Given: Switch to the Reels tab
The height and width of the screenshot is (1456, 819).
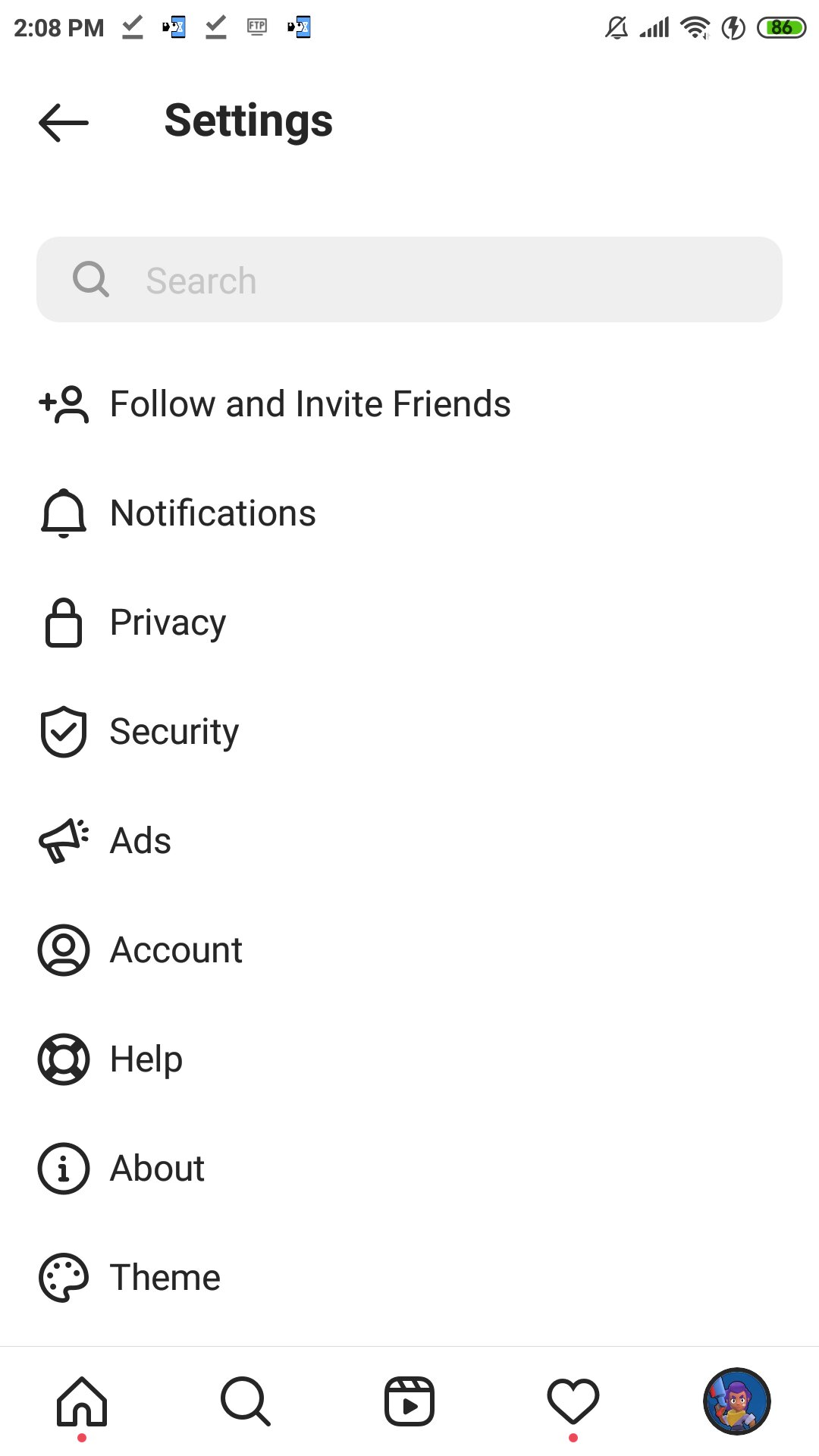Looking at the screenshot, I should point(409,1401).
